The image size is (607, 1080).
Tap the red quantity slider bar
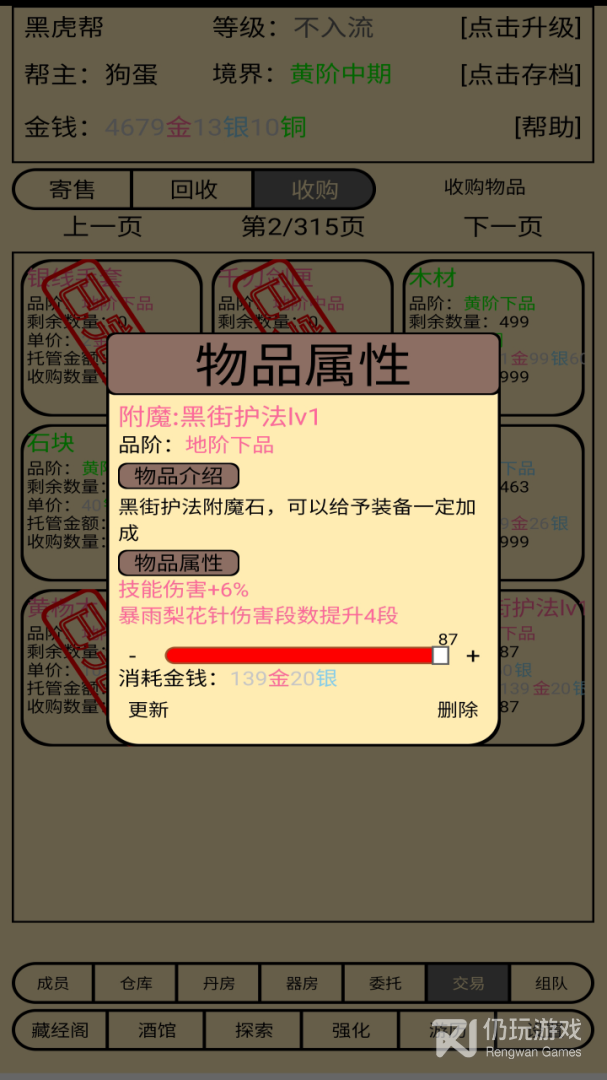pyautogui.click(x=302, y=656)
